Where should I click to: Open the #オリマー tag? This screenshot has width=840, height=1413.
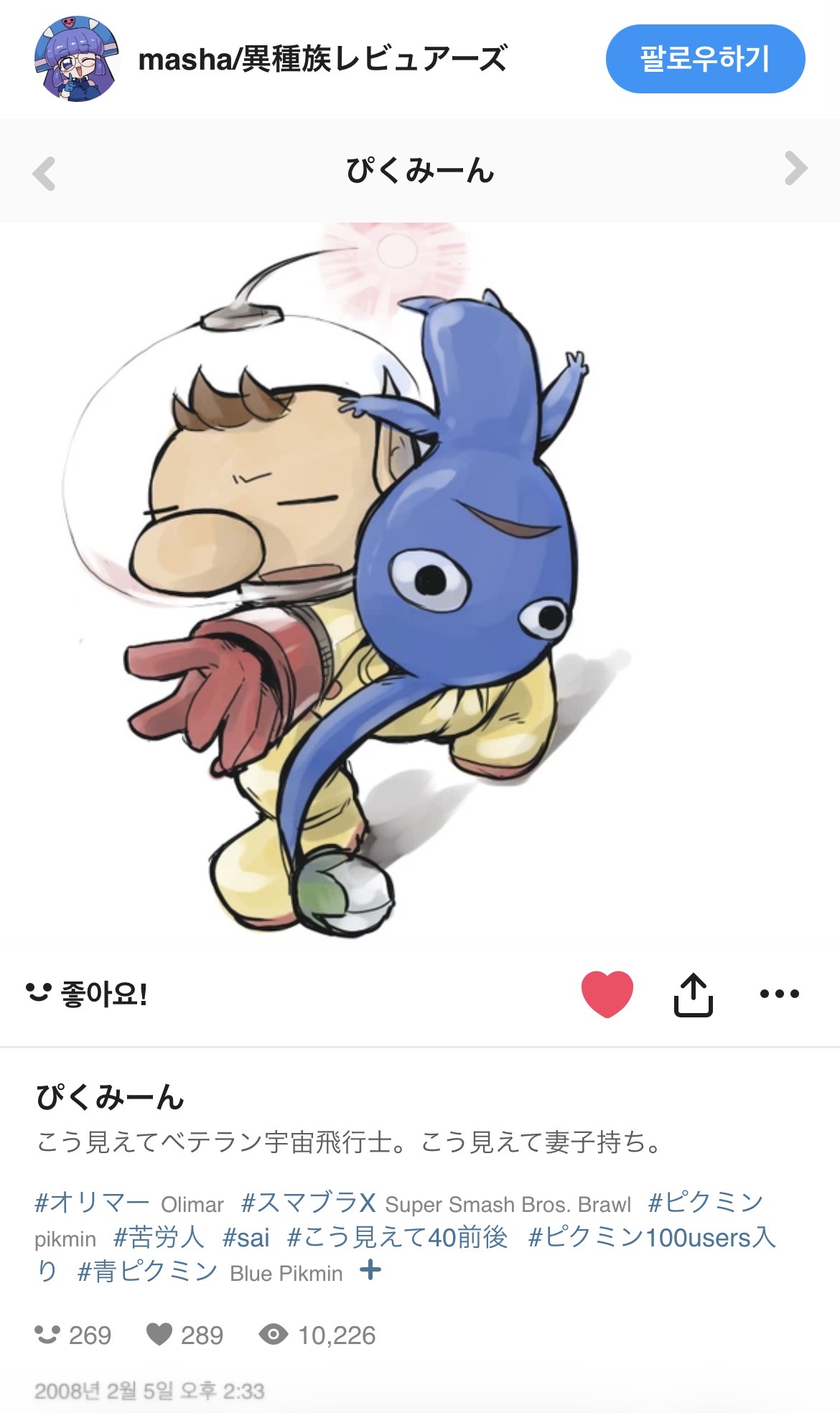(92, 1202)
